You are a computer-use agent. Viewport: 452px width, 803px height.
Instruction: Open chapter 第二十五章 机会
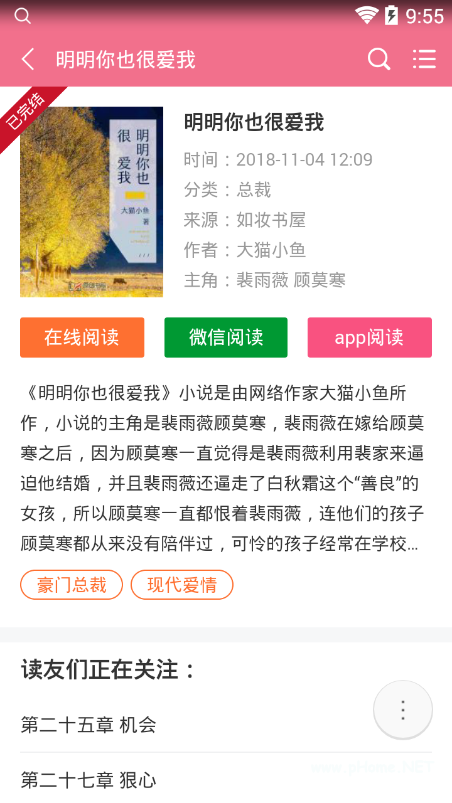tap(226, 725)
